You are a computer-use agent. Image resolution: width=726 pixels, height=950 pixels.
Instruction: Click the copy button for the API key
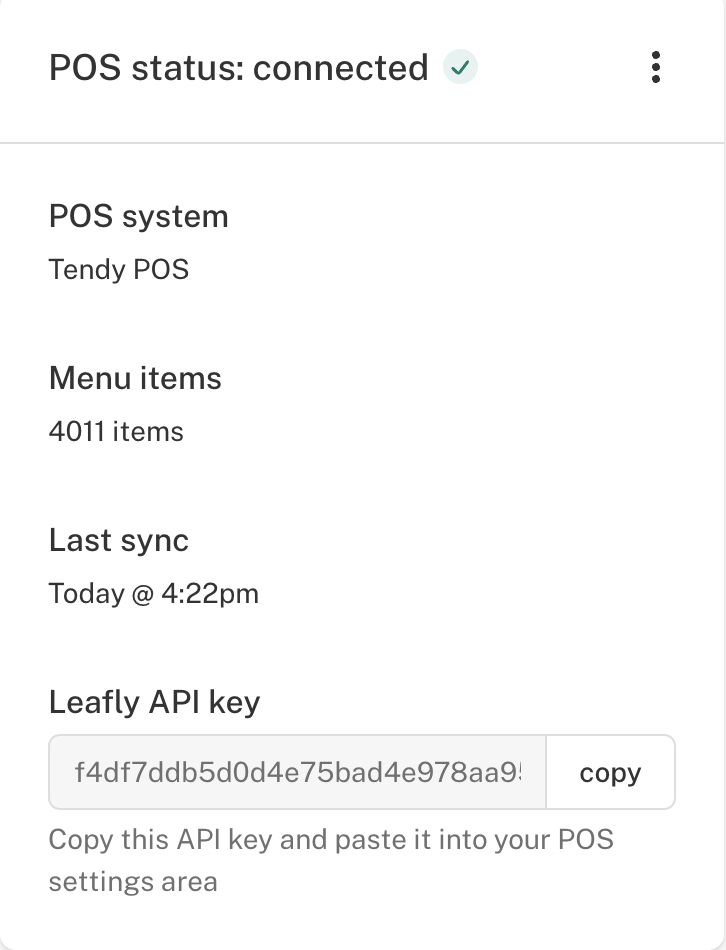pyautogui.click(x=610, y=772)
